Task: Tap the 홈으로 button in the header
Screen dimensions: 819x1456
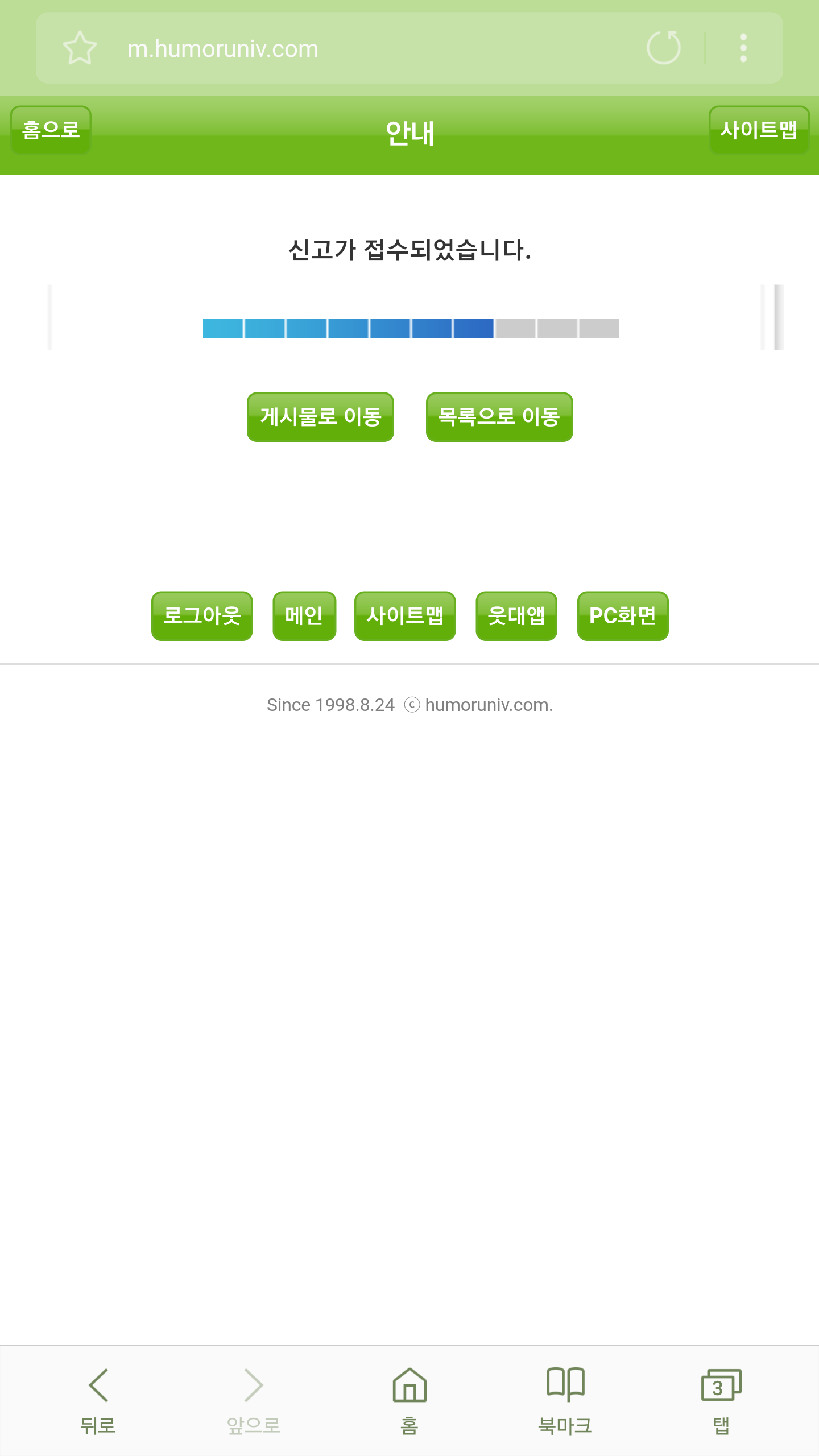Action: pyautogui.click(x=51, y=130)
